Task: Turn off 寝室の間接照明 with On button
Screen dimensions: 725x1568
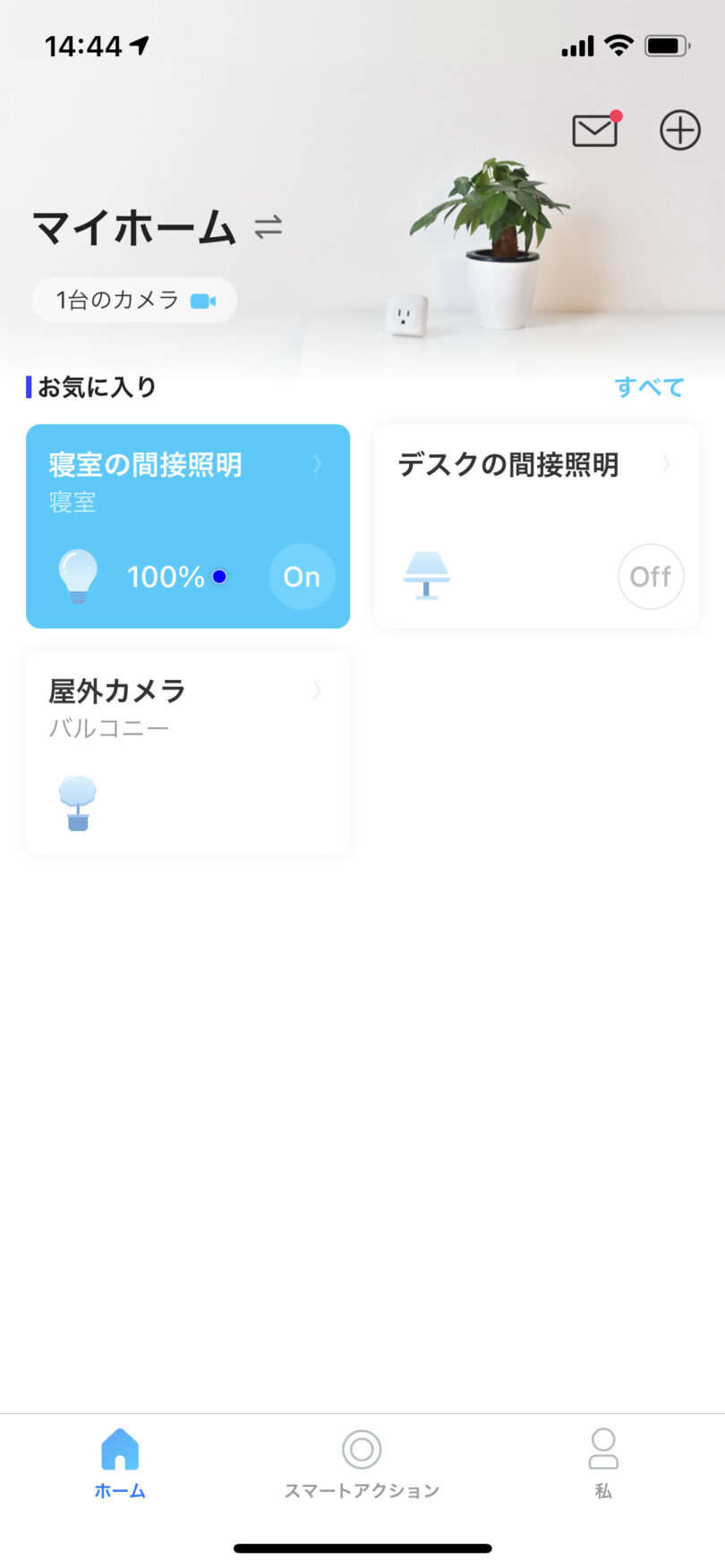Action: point(302,577)
